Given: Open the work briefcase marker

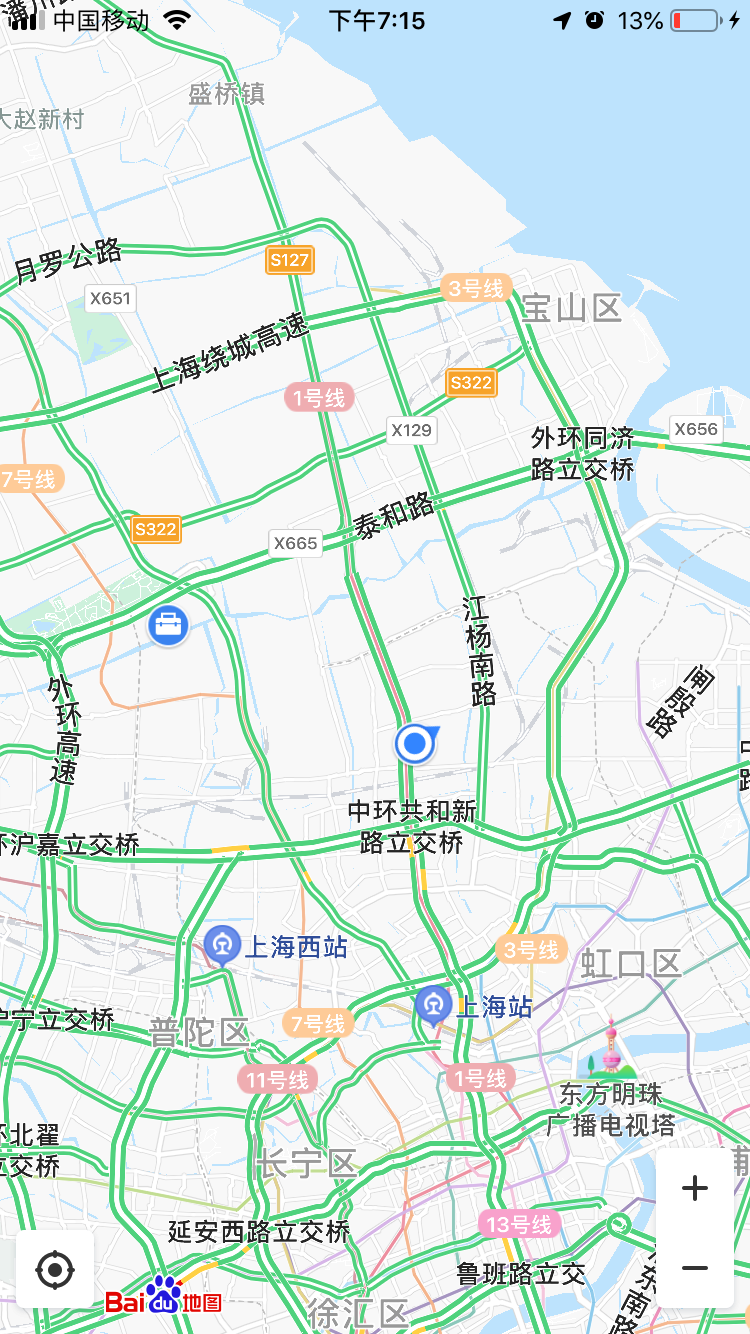Looking at the screenshot, I should [168, 626].
